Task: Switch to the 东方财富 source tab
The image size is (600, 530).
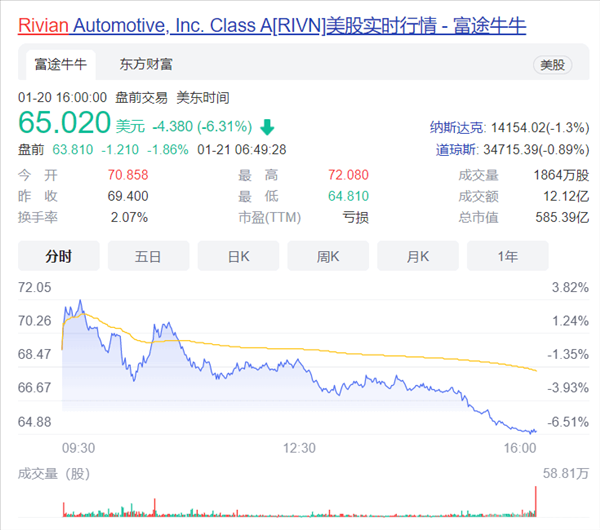Action: [145, 65]
